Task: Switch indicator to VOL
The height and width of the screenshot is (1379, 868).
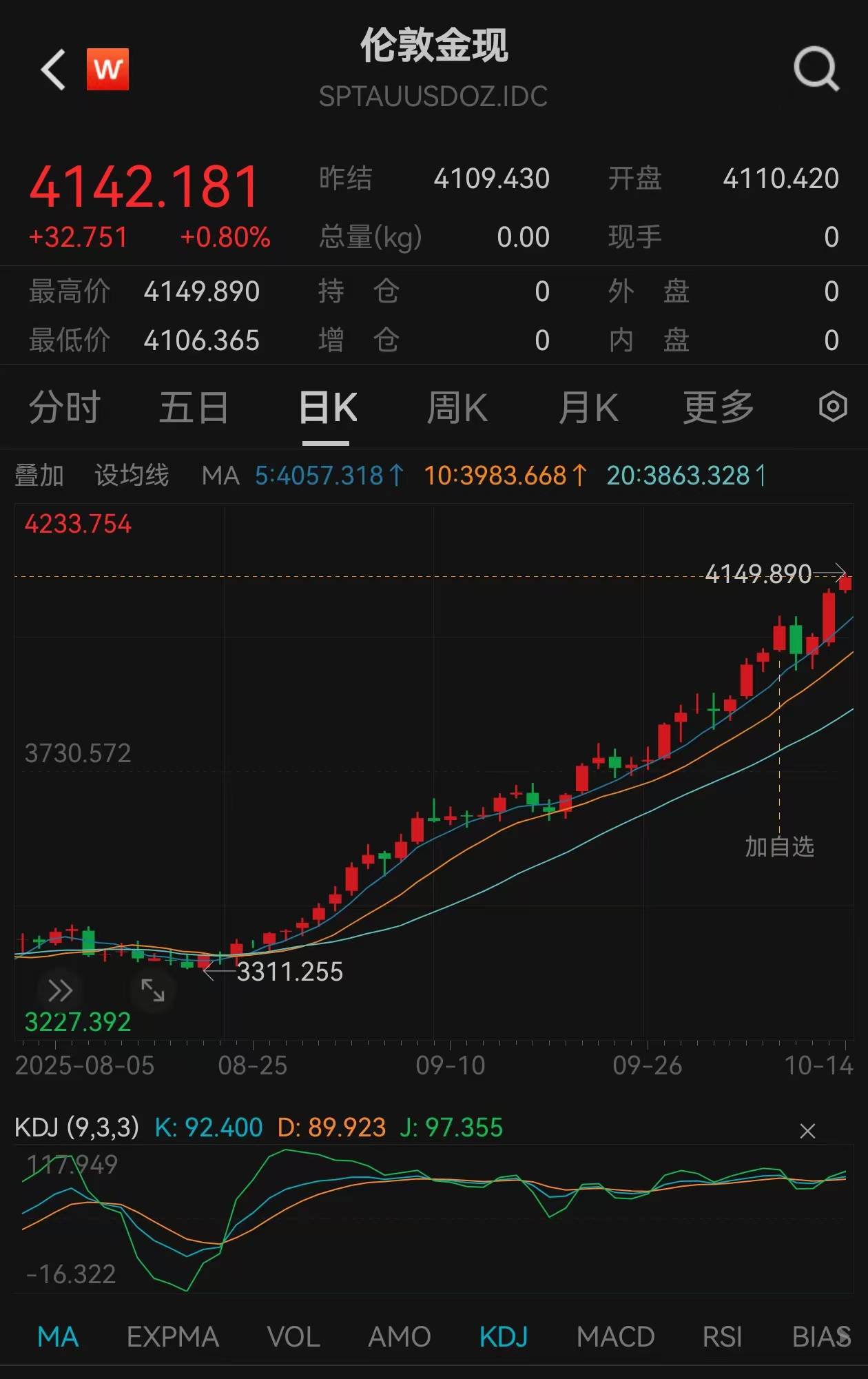Action: click(293, 1337)
